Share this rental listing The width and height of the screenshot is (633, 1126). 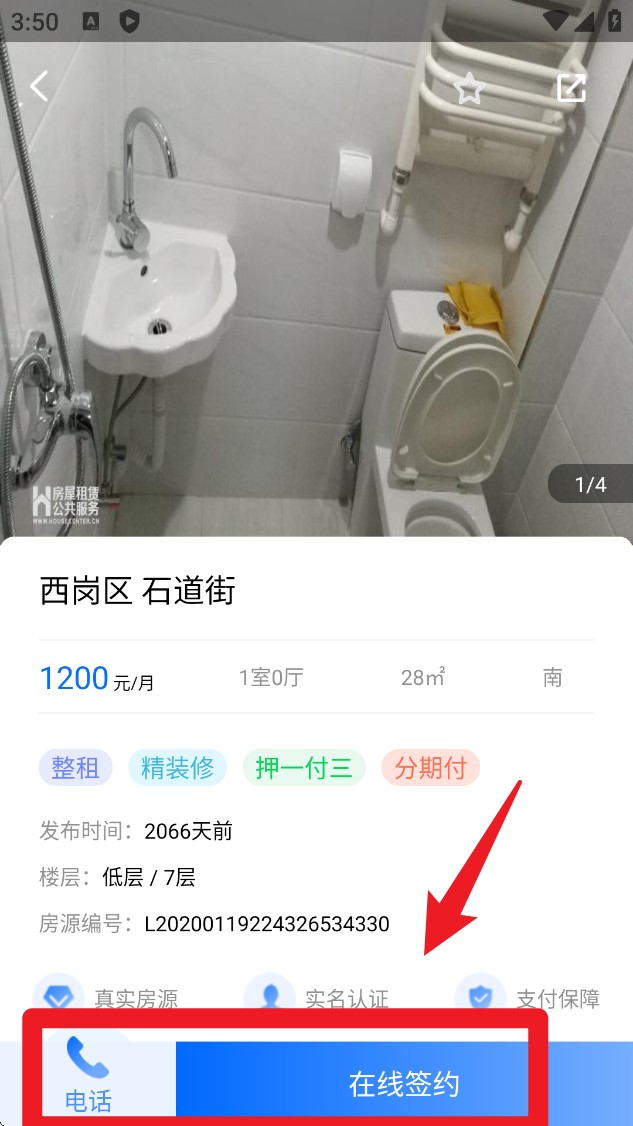(571, 88)
